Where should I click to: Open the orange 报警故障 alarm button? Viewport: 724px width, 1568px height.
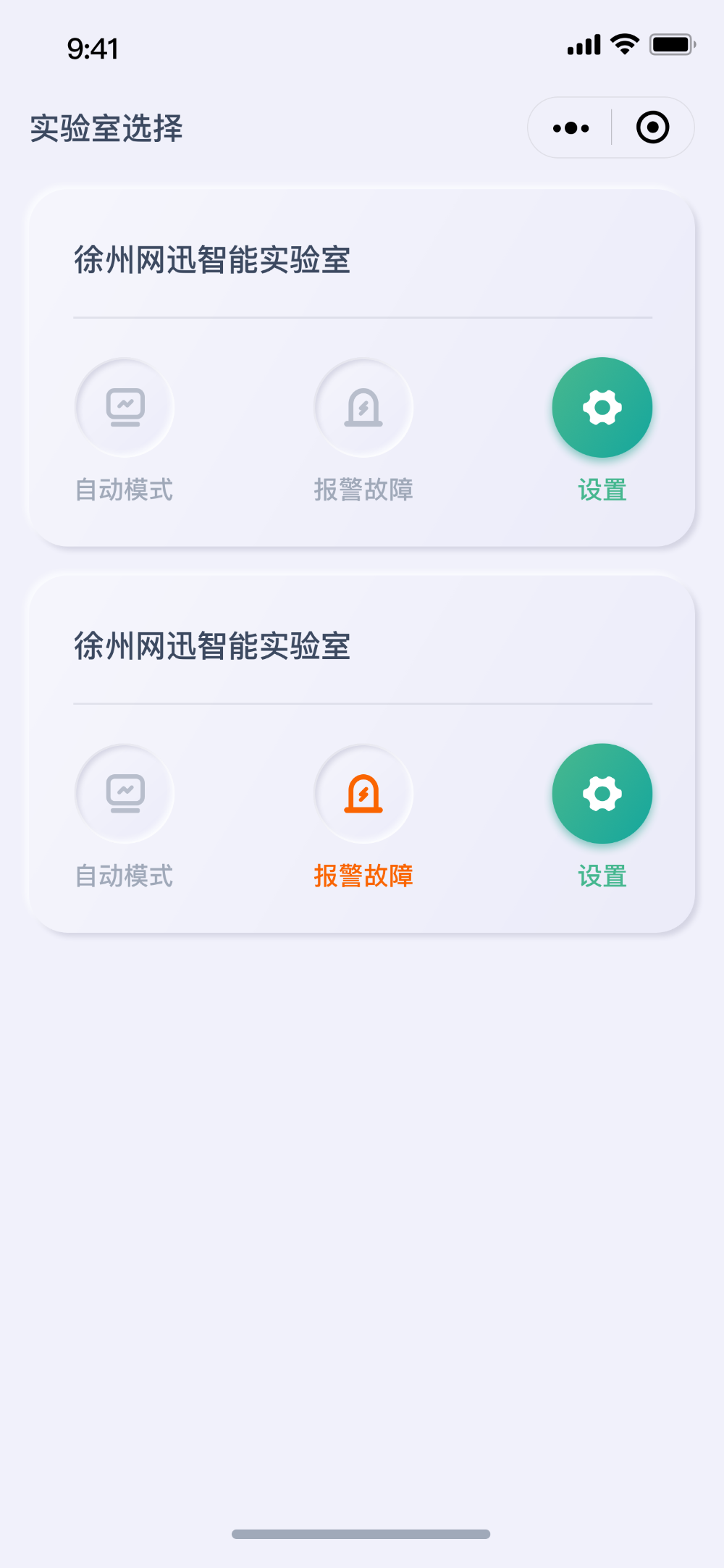[x=363, y=794]
